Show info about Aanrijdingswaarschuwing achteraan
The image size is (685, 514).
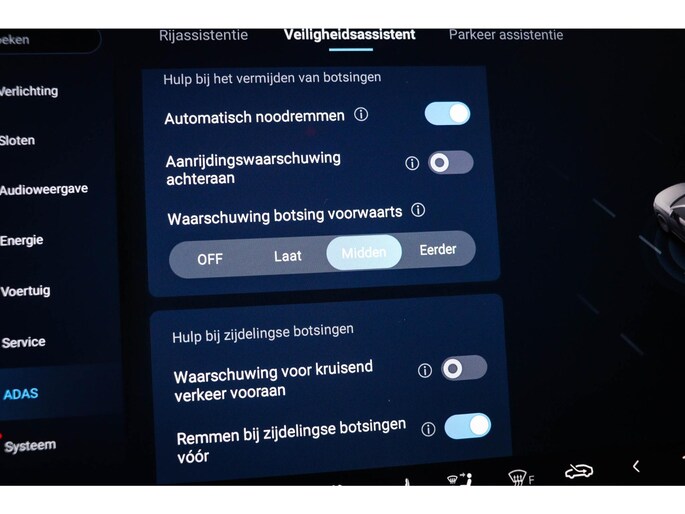411,163
